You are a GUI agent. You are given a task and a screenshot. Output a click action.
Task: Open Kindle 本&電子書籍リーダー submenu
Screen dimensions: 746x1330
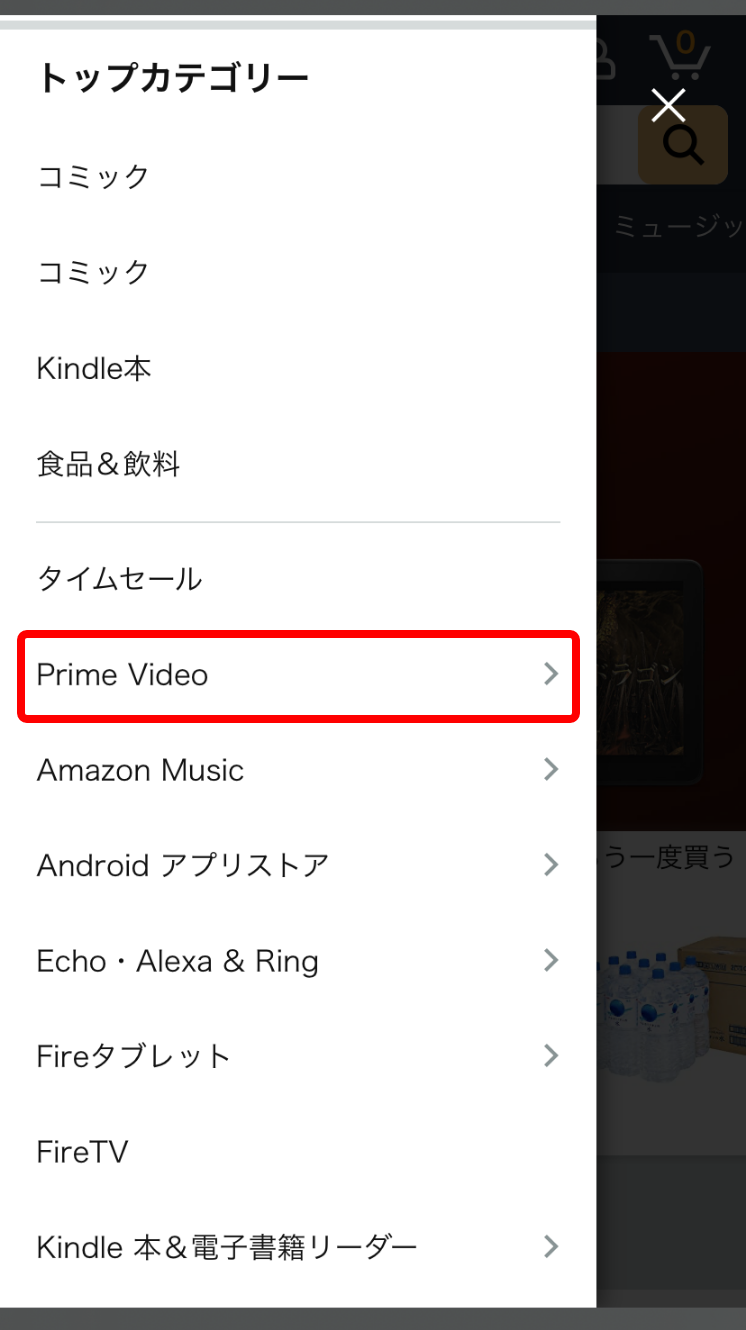tap(298, 1247)
